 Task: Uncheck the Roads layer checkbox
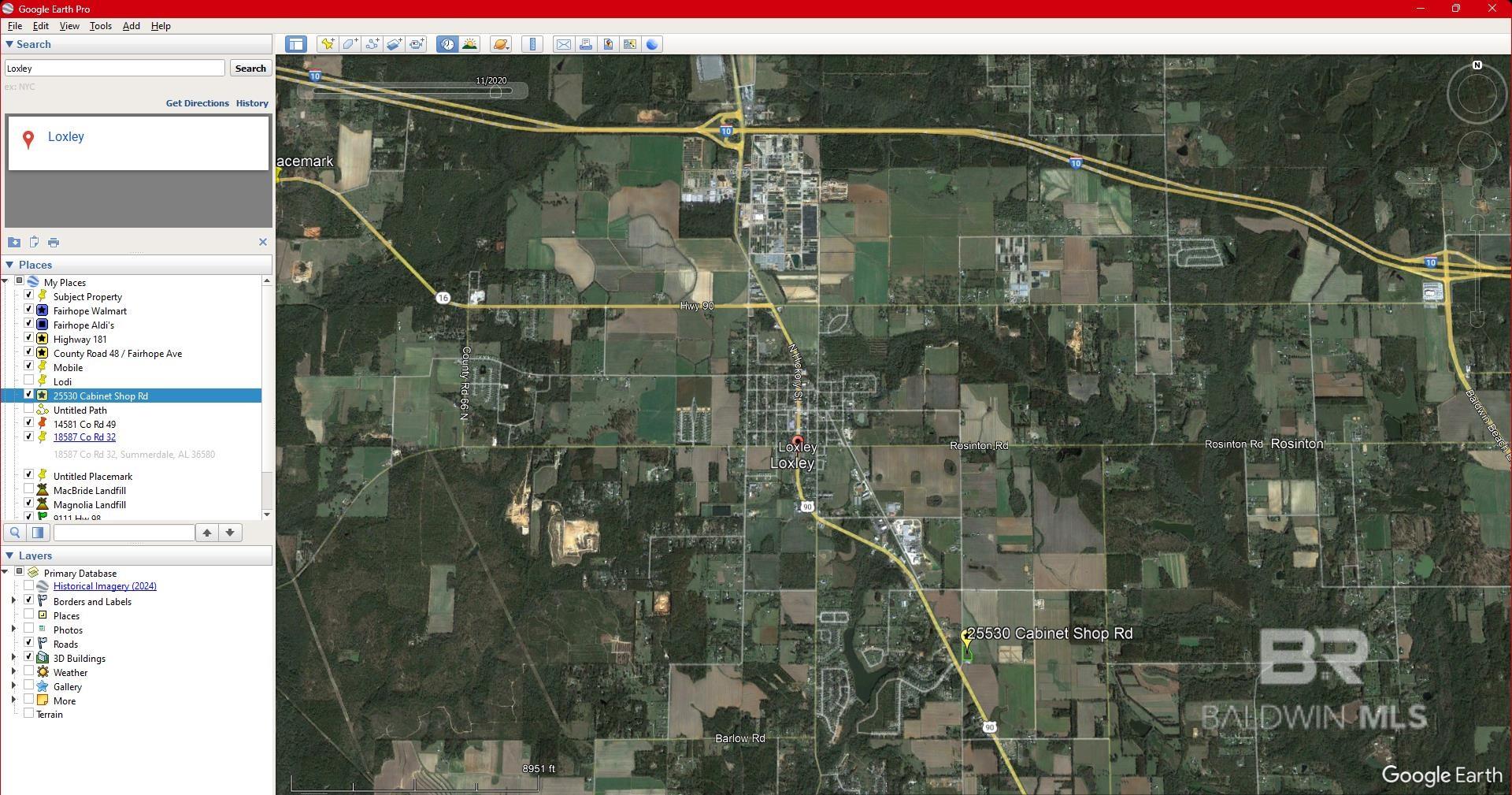coord(29,644)
